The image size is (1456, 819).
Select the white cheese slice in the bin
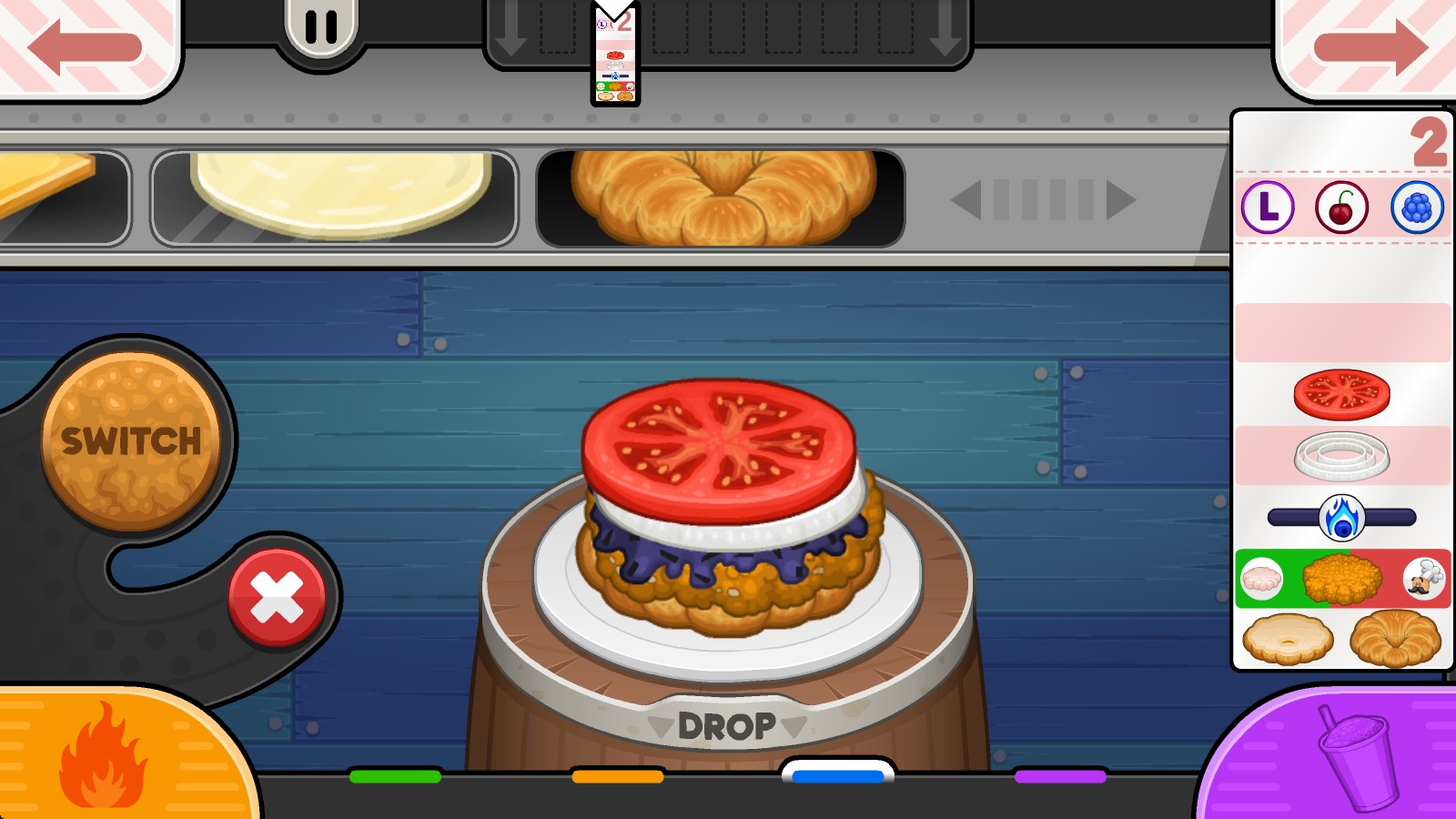pyautogui.click(x=341, y=193)
